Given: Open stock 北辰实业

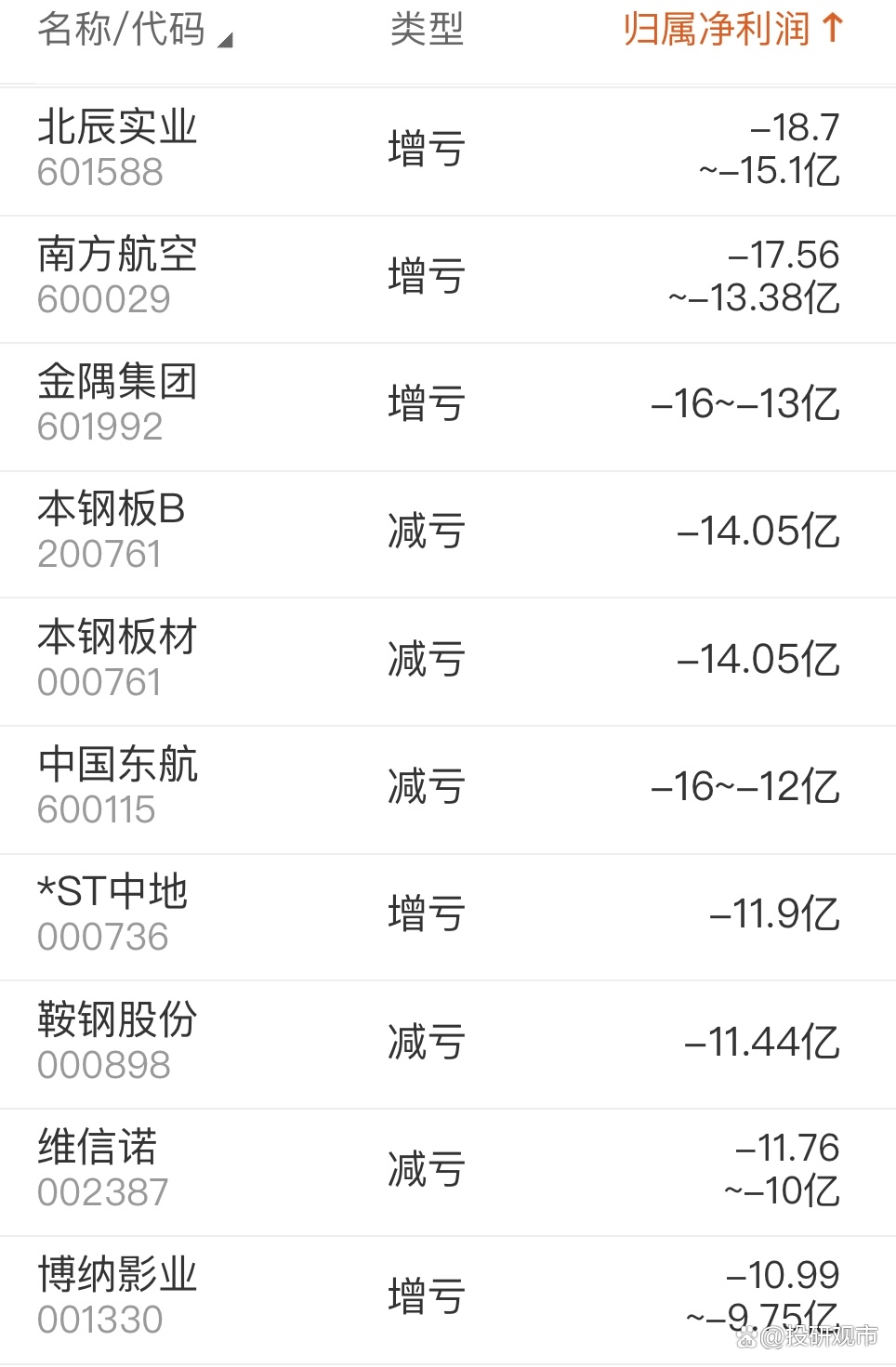Looking at the screenshot, I should (118, 129).
